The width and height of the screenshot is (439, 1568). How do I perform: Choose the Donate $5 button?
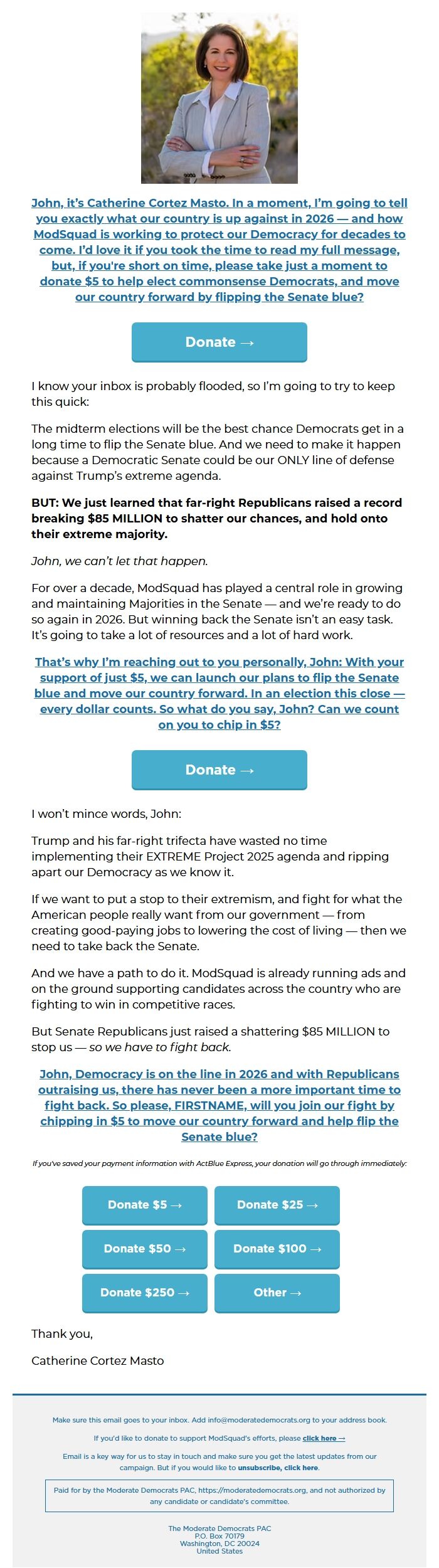click(x=145, y=1204)
